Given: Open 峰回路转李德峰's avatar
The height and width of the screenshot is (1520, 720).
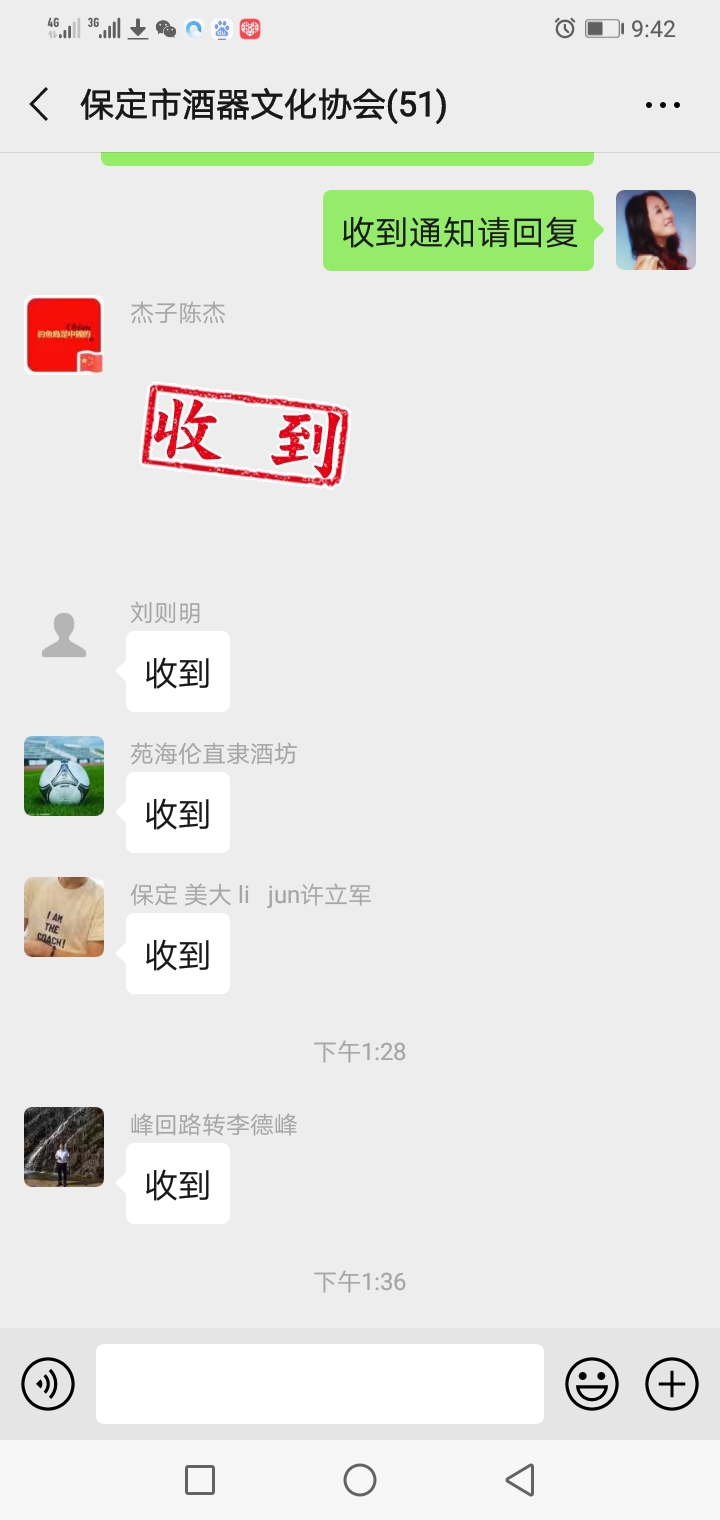Looking at the screenshot, I should 64,1147.
